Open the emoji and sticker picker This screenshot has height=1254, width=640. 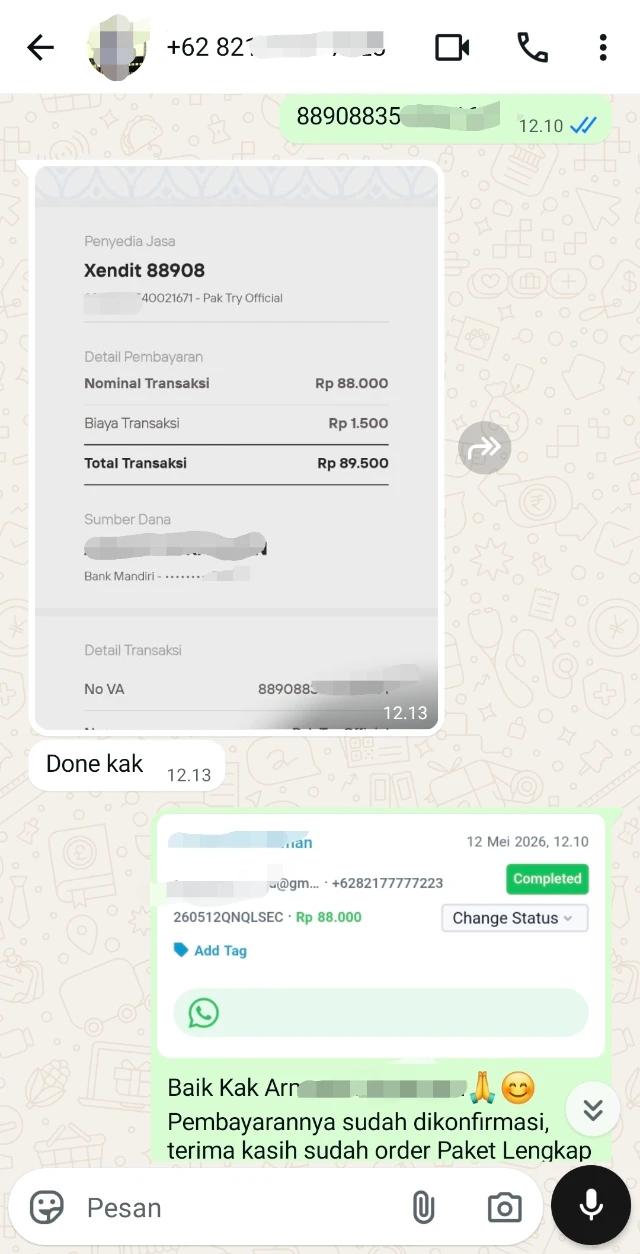(x=47, y=1208)
